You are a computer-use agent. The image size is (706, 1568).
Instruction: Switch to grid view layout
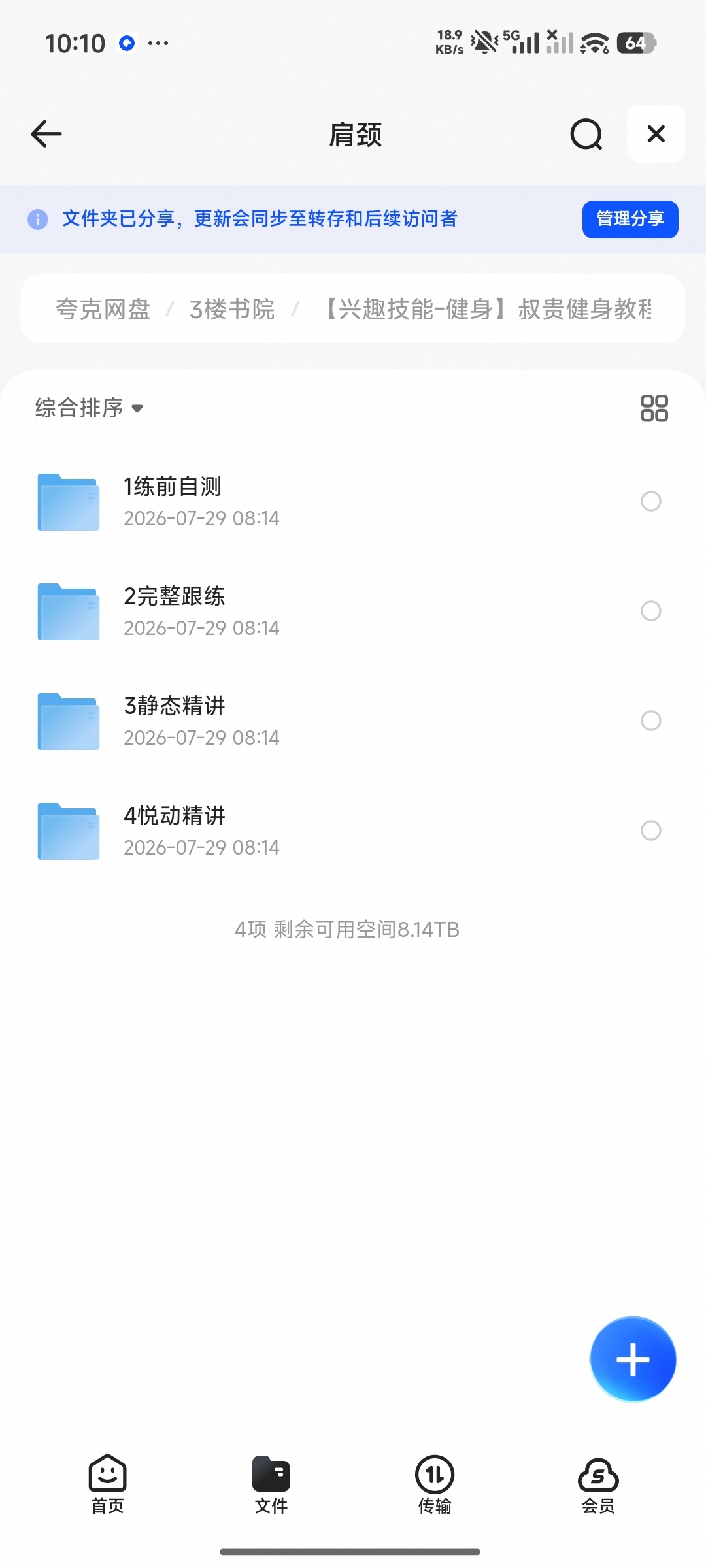[x=654, y=408]
